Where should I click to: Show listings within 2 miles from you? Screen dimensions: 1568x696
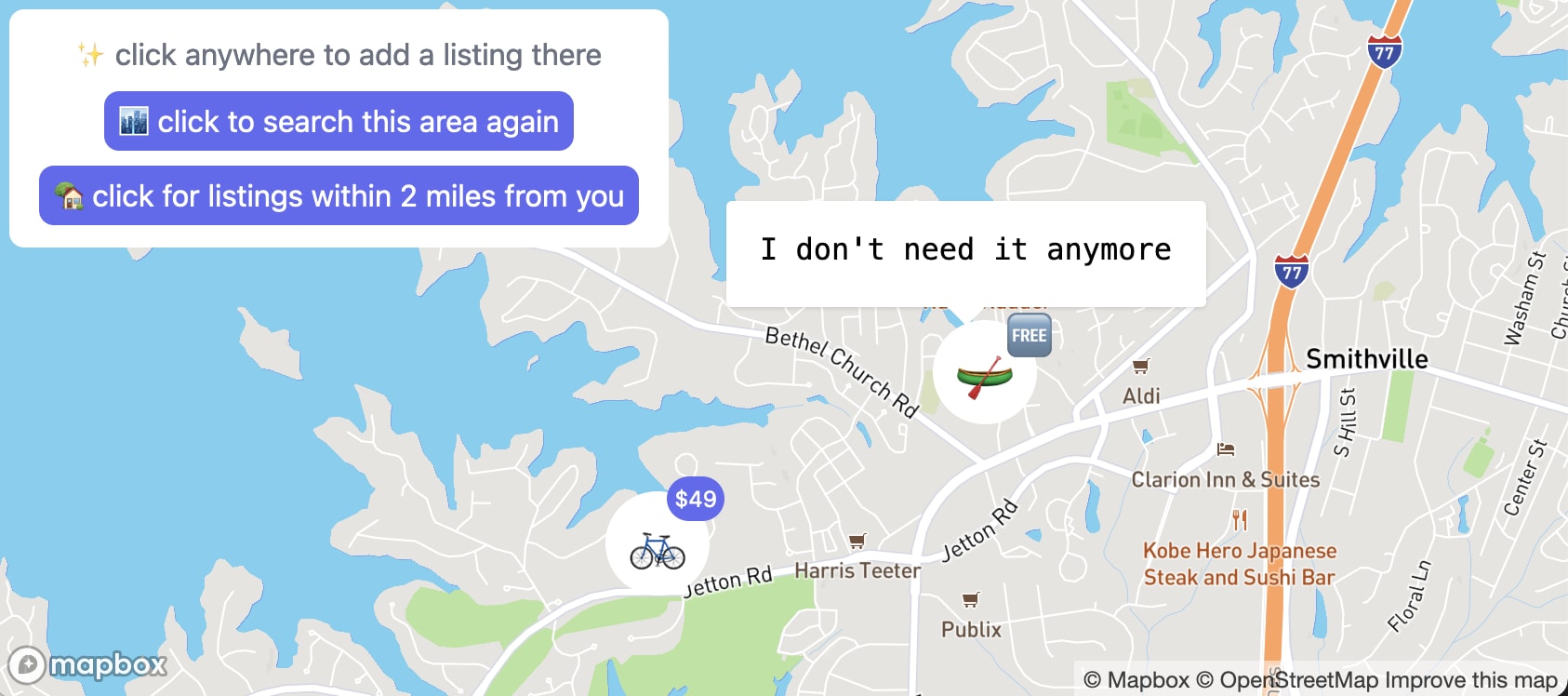(339, 195)
